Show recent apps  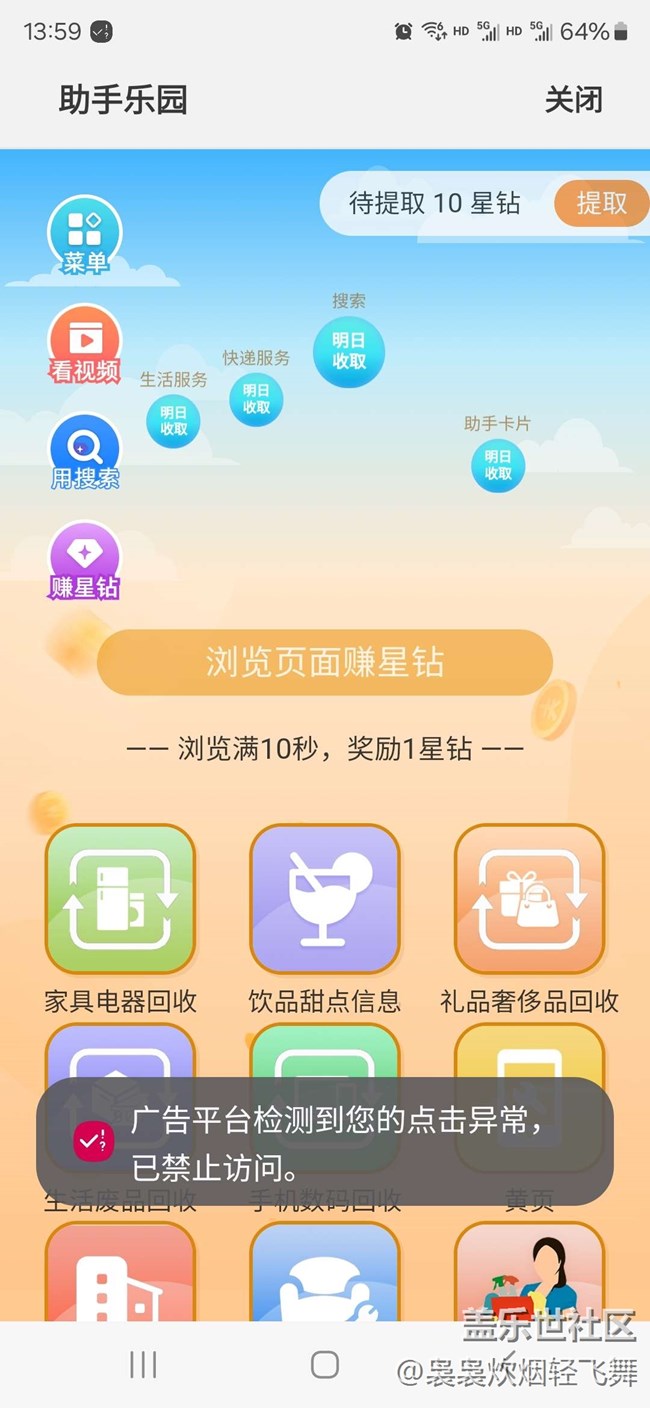point(143,1365)
